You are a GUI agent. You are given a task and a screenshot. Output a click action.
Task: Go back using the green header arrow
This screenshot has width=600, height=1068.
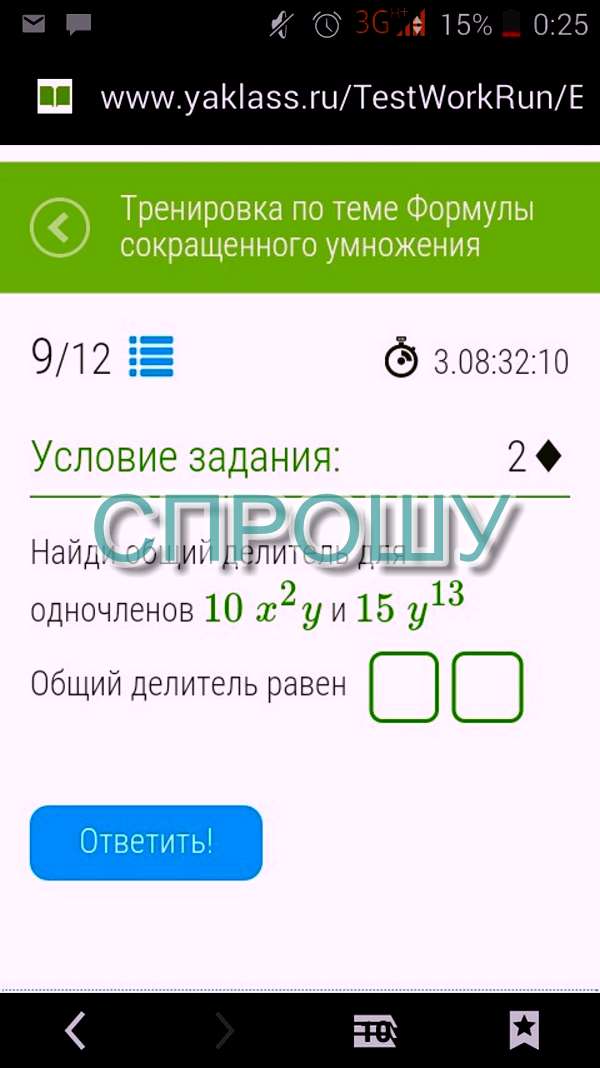(60, 228)
